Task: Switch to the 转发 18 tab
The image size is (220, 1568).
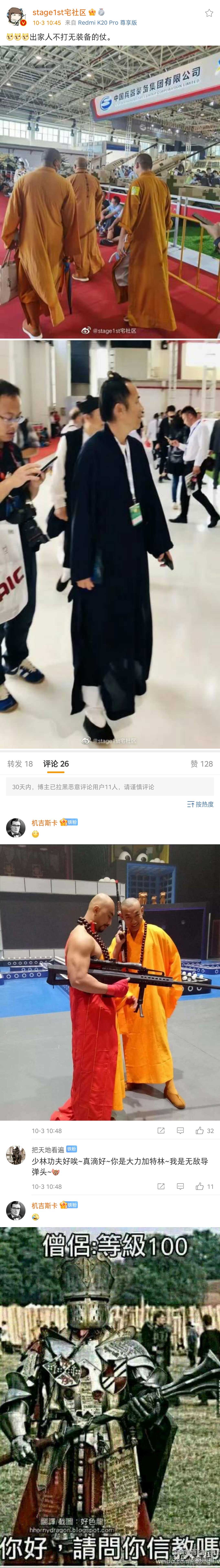Action: pyautogui.click(x=20, y=763)
